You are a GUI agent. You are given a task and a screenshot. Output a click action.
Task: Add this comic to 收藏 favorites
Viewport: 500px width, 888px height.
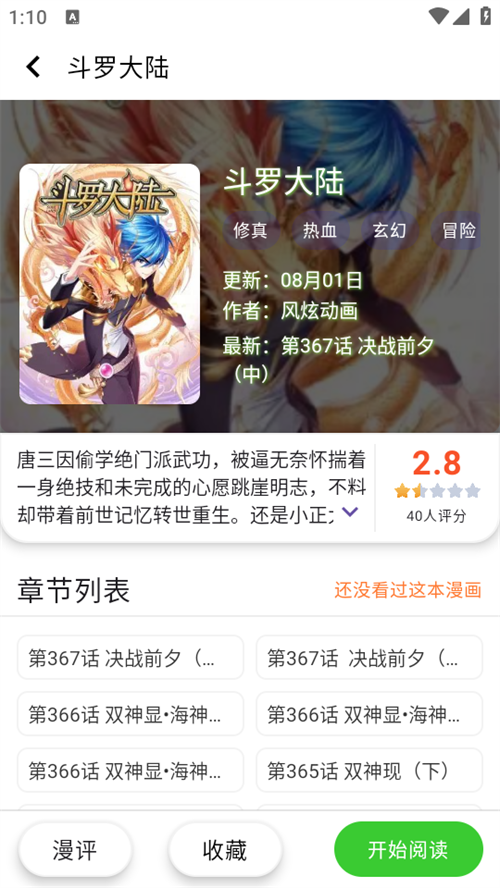coord(225,850)
